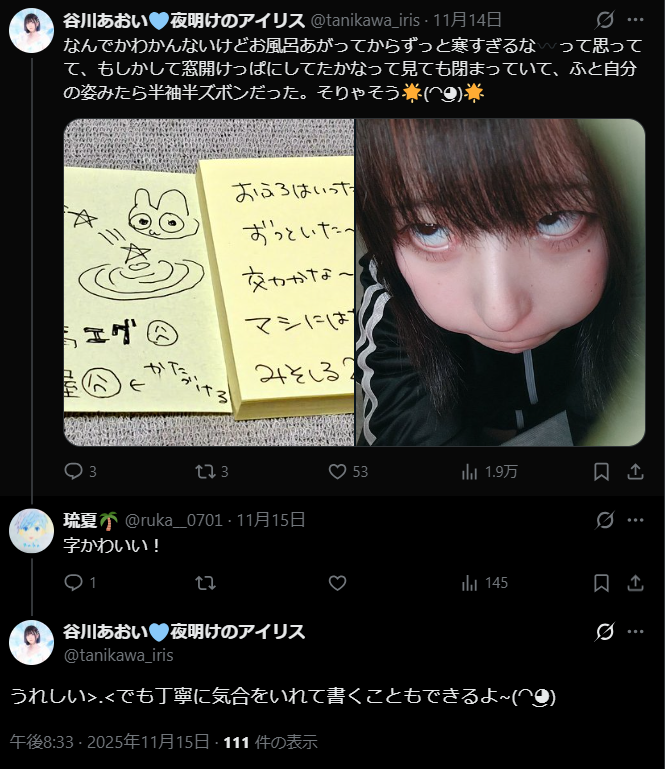
Task: Bookmark 琉夏's comment
Action: click(602, 583)
